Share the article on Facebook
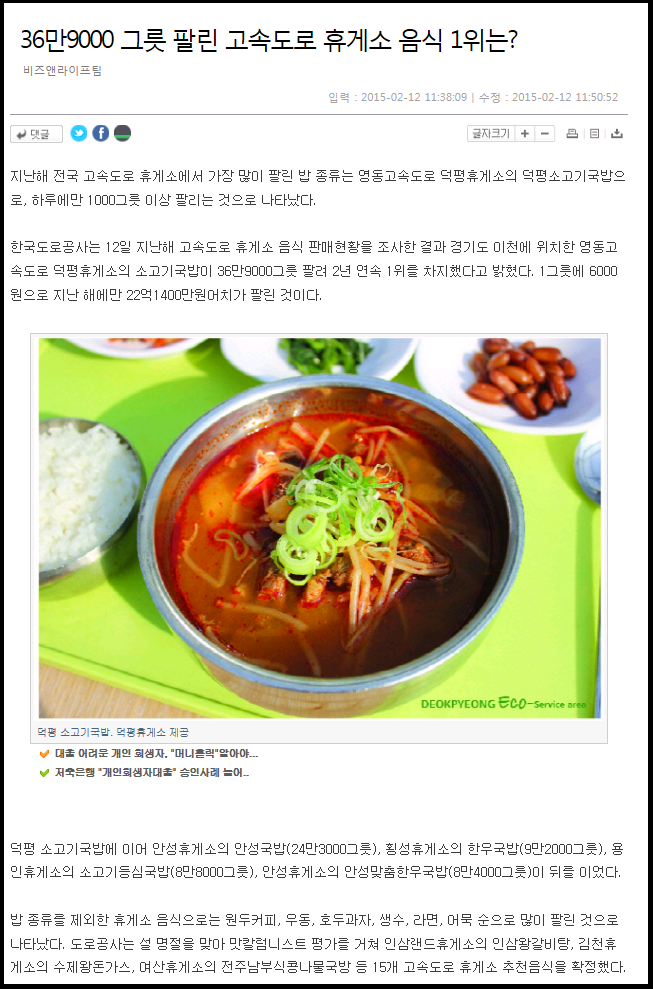Viewport: 653px width, 989px height. (101, 133)
